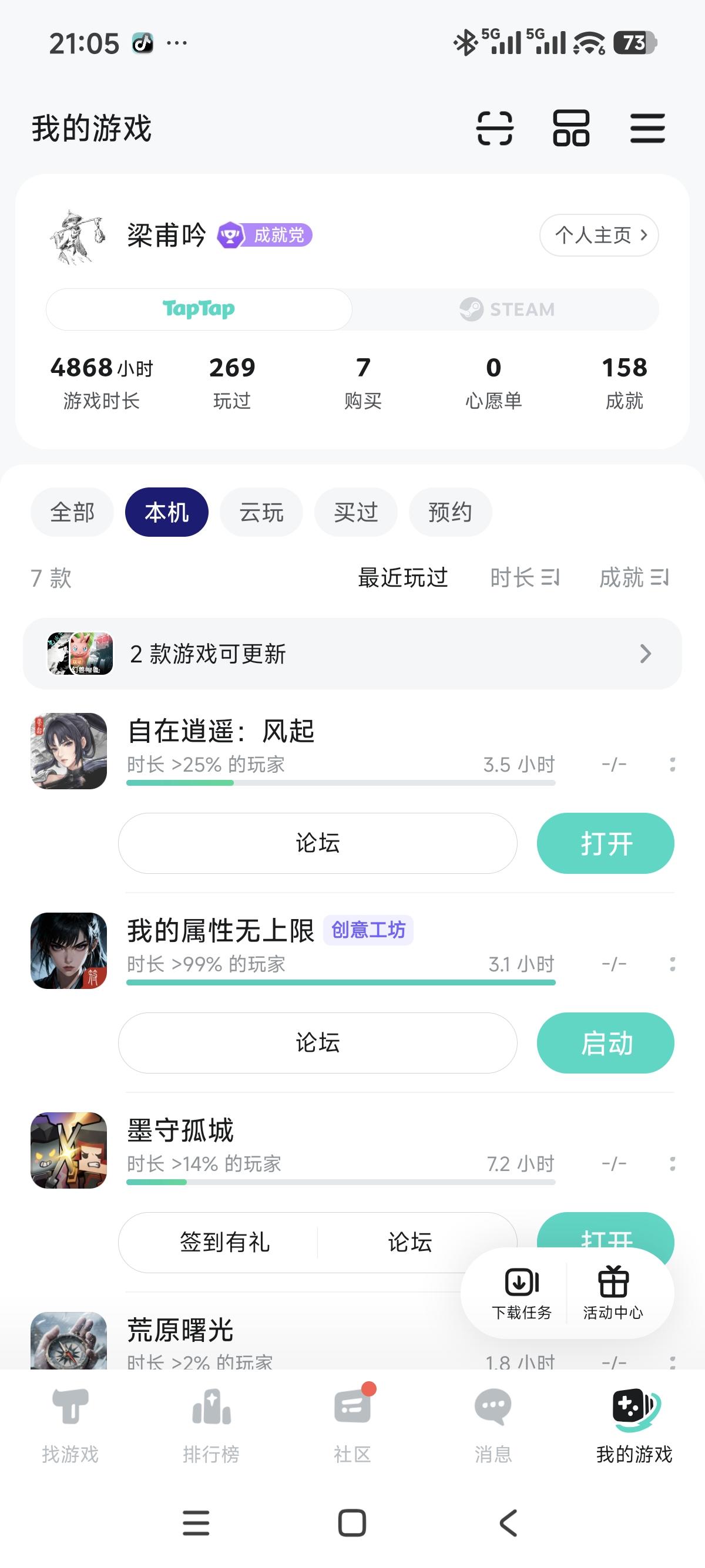Open the grid layout icon in the header

click(570, 129)
